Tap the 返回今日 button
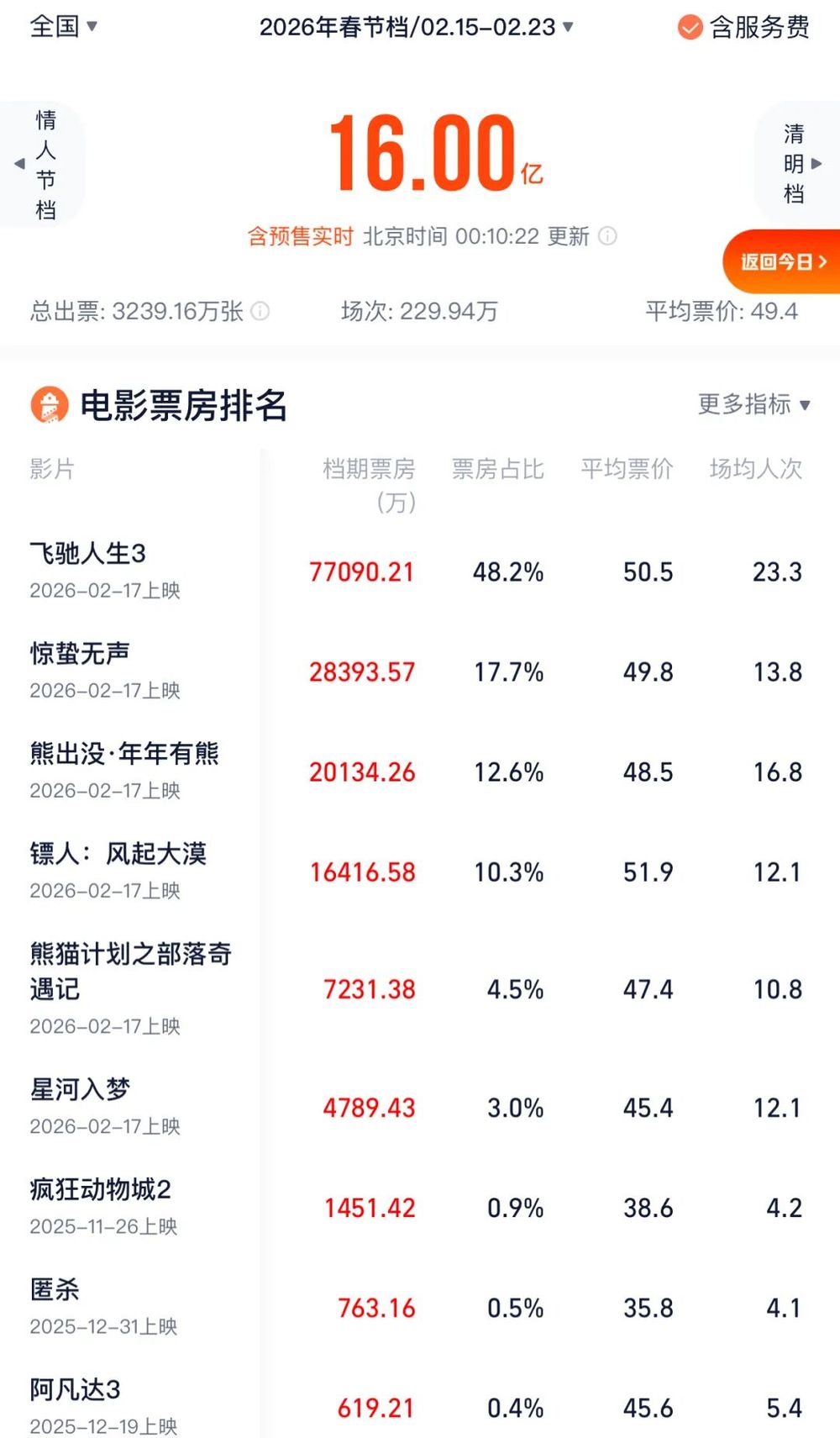The image size is (840, 1438). [x=783, y=262]
